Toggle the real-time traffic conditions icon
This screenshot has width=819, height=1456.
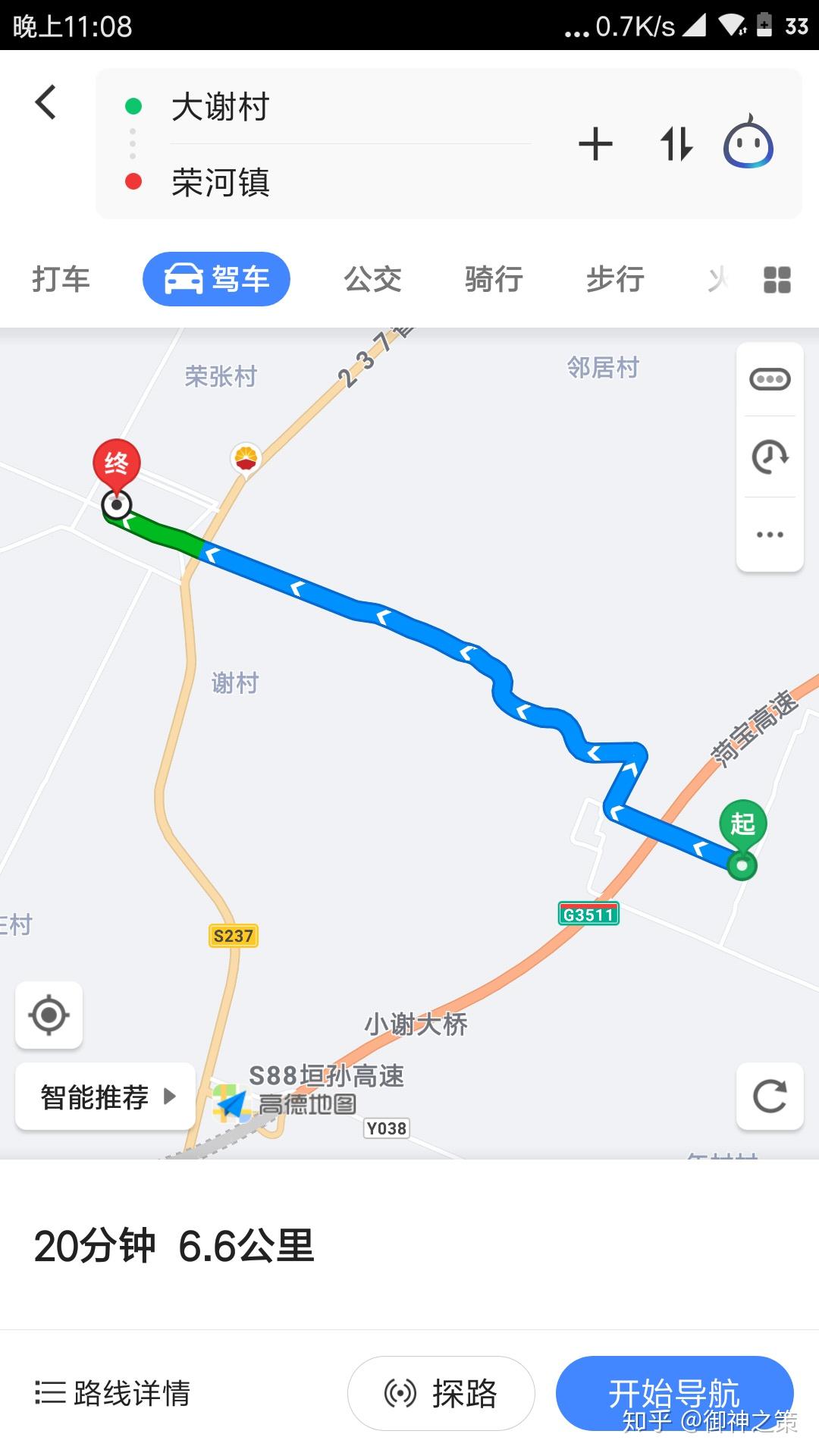[769, 379]
